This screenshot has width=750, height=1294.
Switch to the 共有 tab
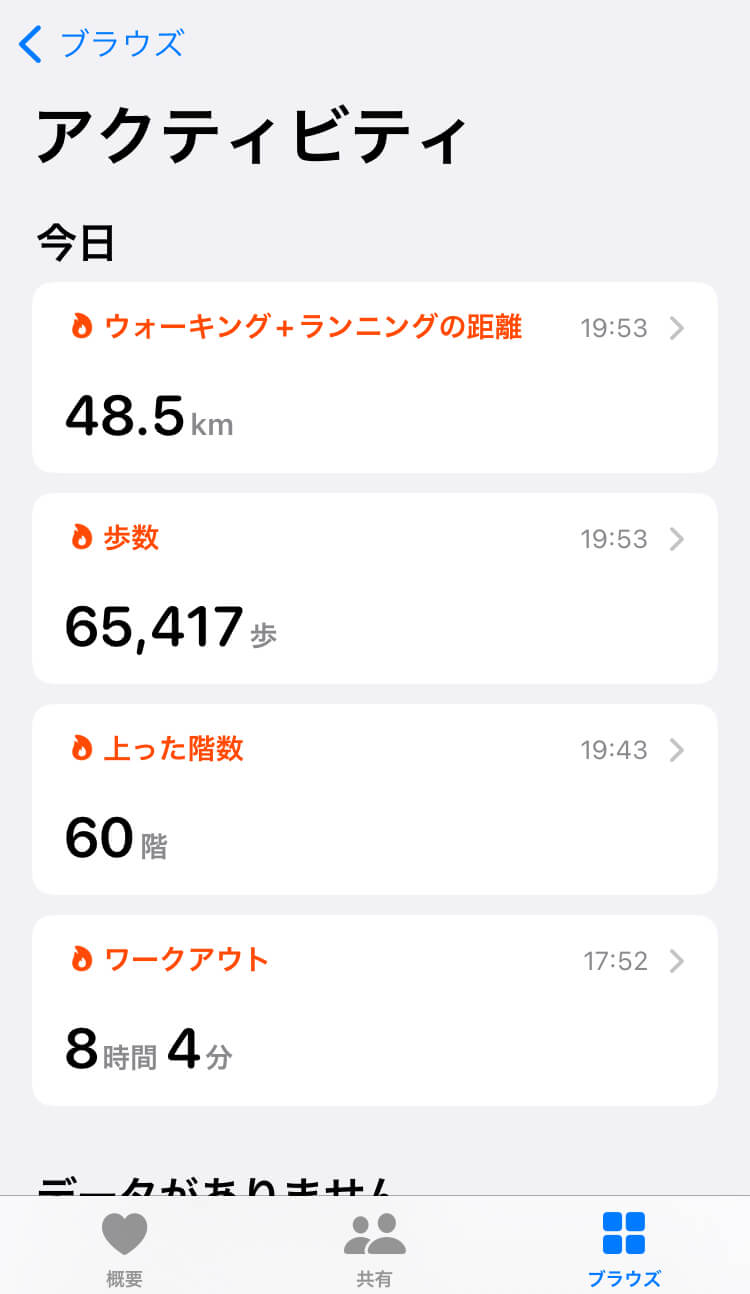click(374, 1248)
